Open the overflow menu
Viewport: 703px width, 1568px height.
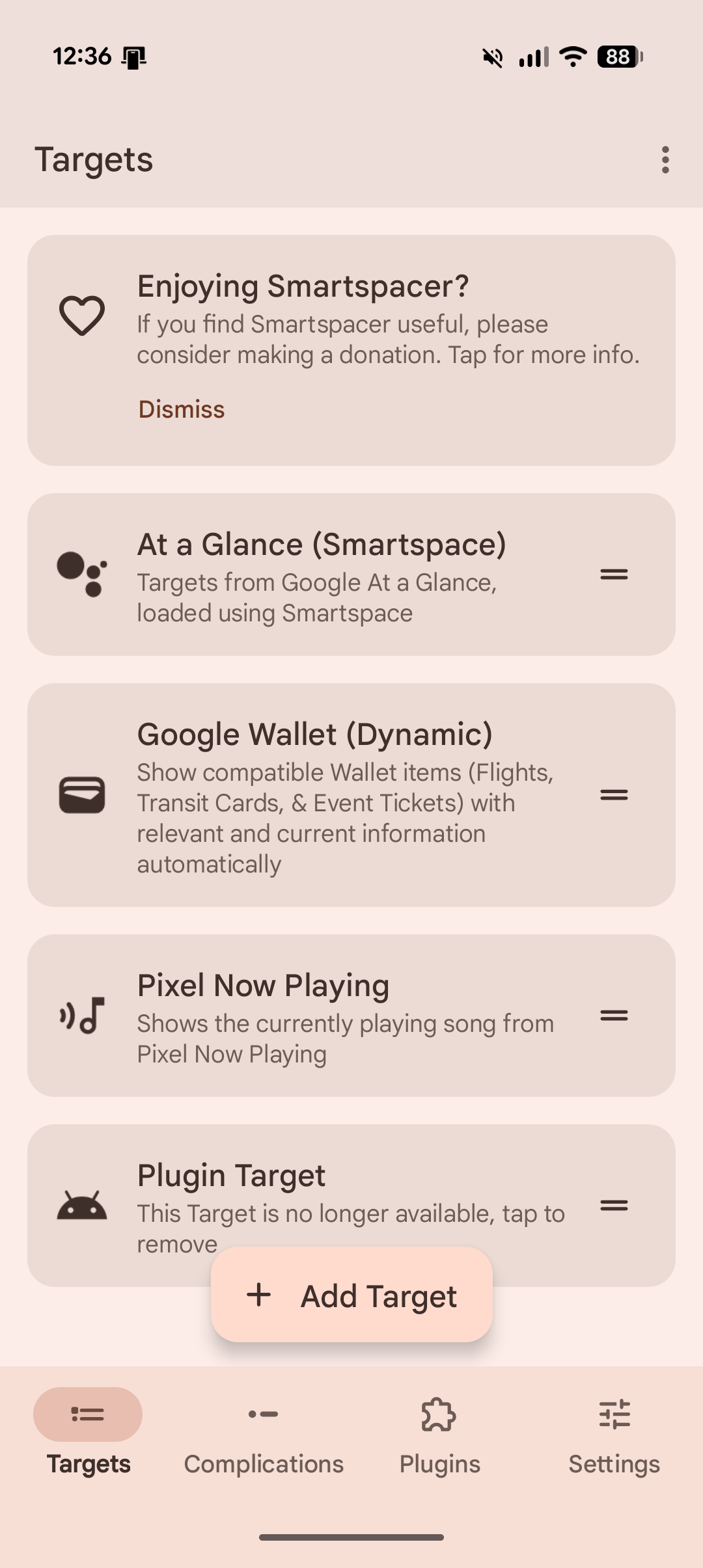tap(665, 159)
